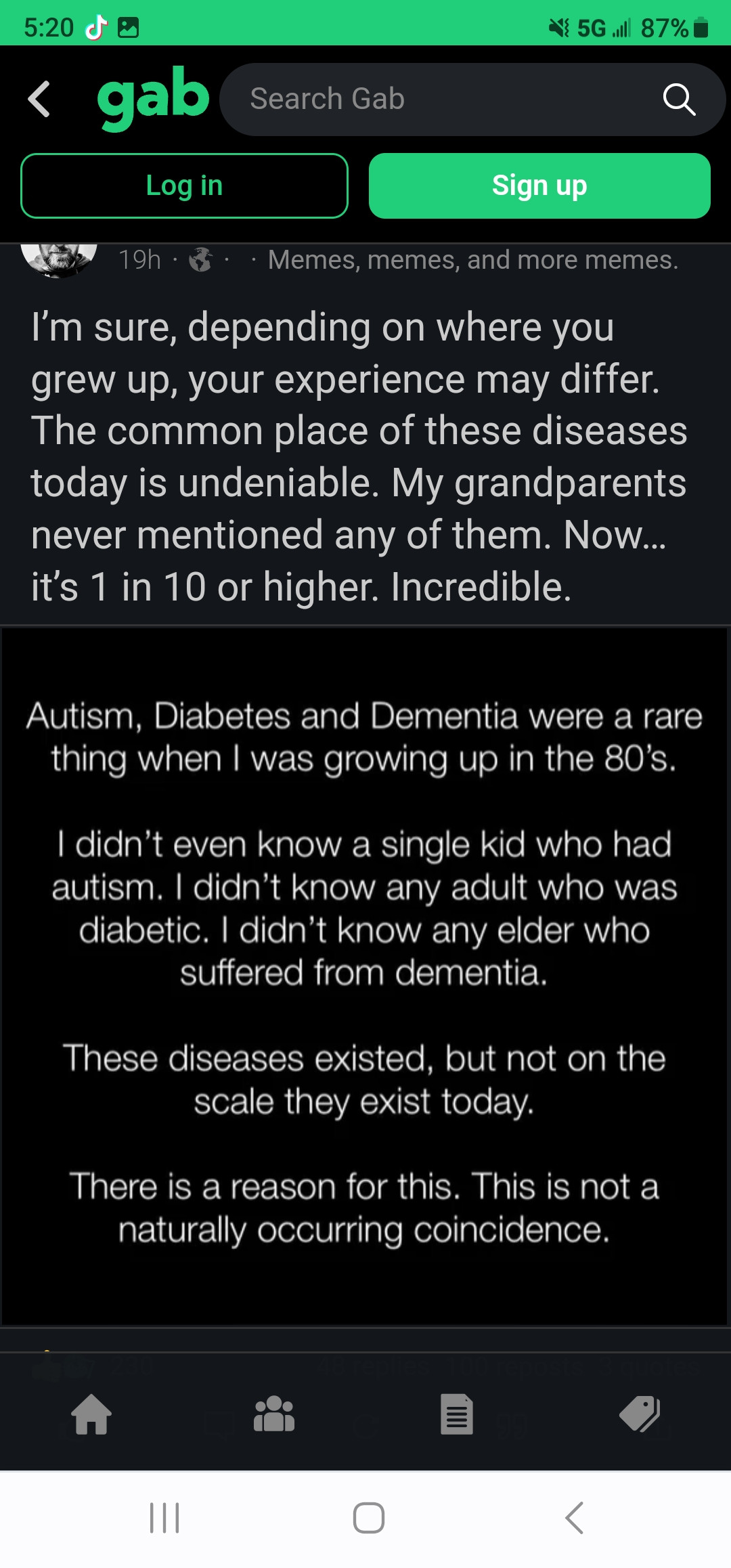Open the 'Memes, memes, and more memes.' group
This screenshot has height=1568, width=731.
click(x=472, y=260)
